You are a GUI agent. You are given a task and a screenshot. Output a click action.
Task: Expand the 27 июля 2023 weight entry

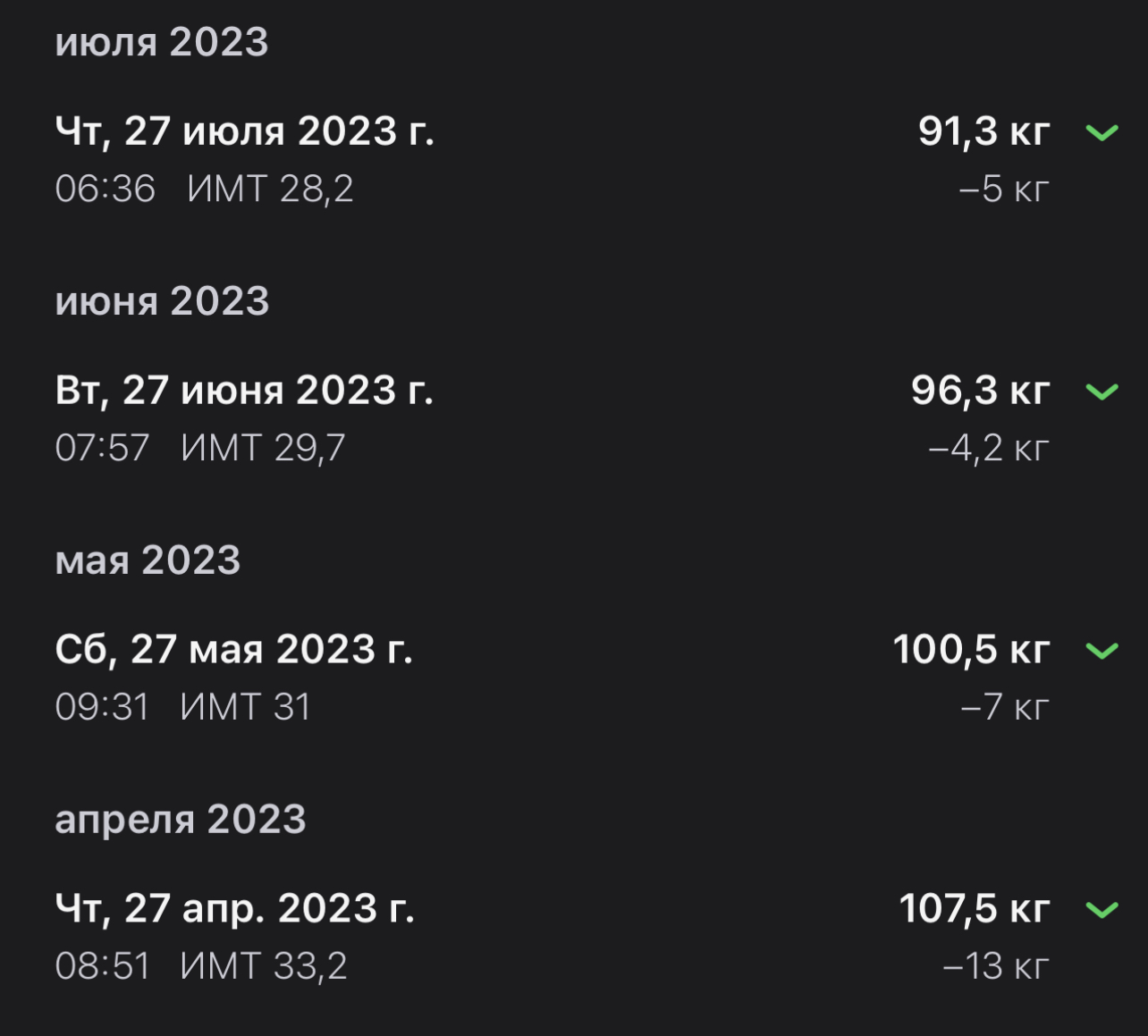point(1102,133)
